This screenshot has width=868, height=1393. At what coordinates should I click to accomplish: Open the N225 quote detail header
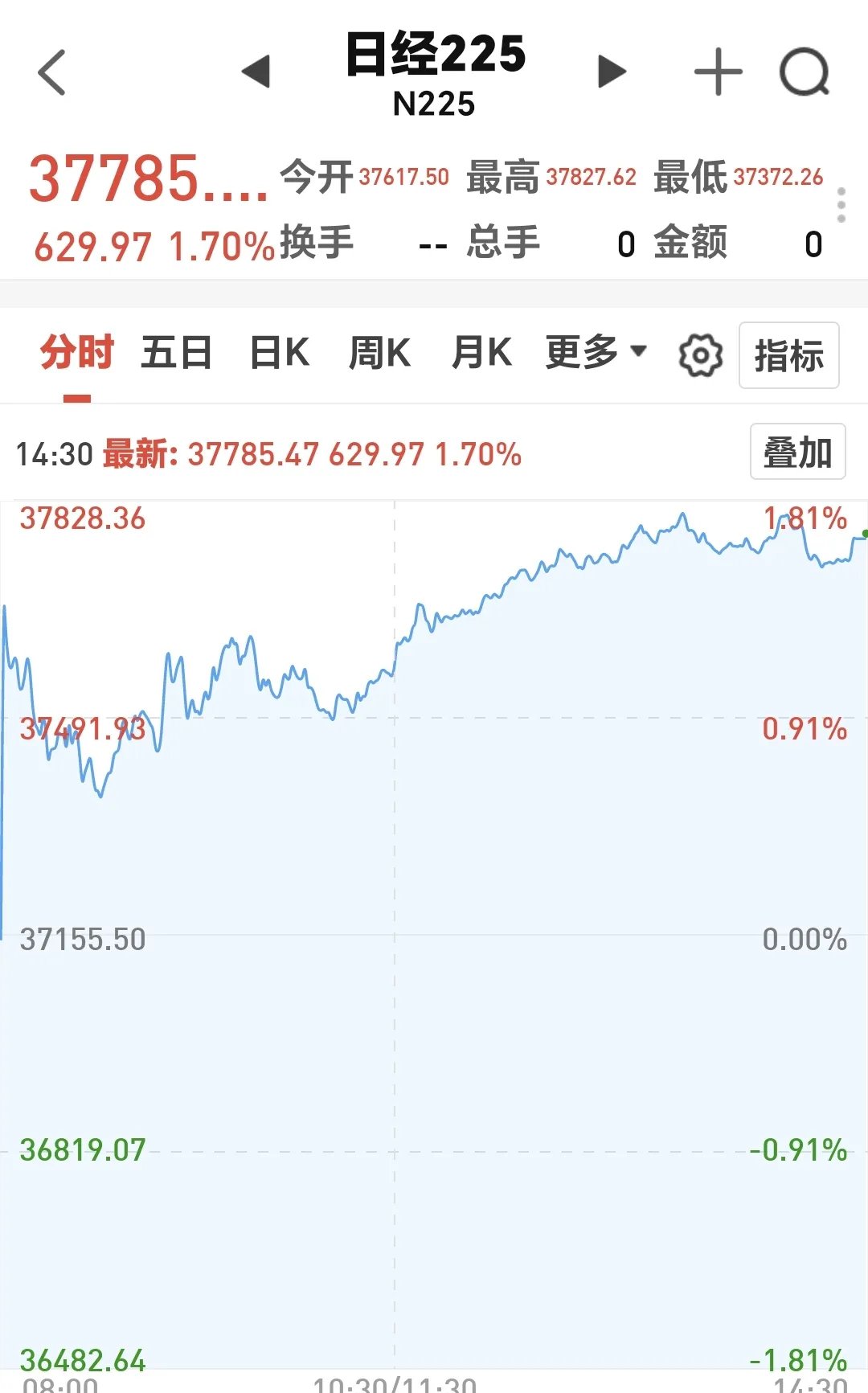[x=434, y=76]
